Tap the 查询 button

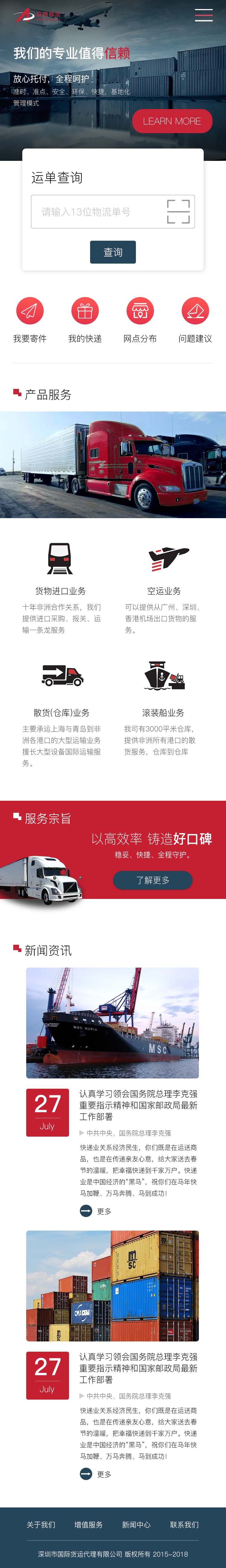[113, 252]
